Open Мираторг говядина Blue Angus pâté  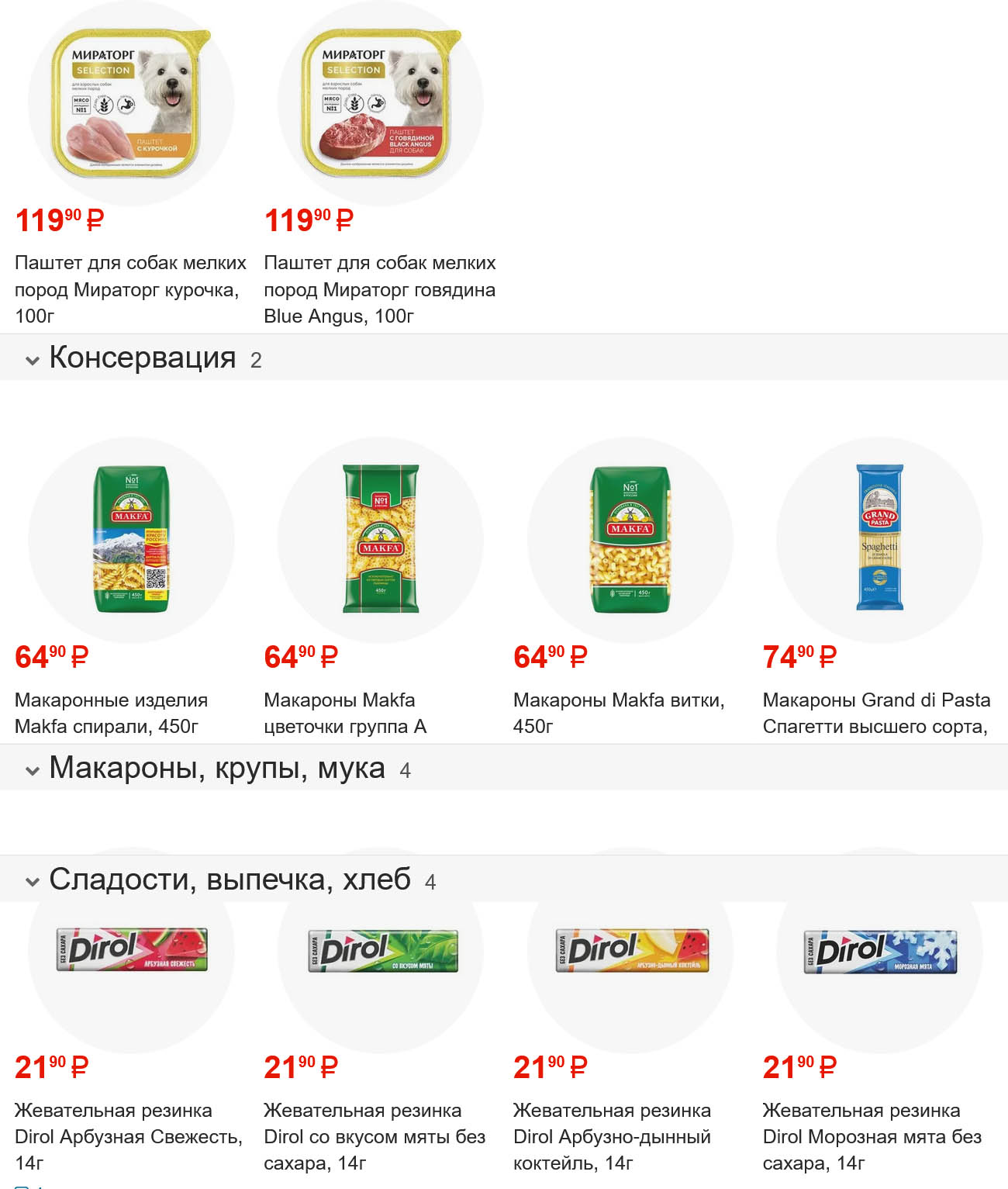(x=380, y=105)
